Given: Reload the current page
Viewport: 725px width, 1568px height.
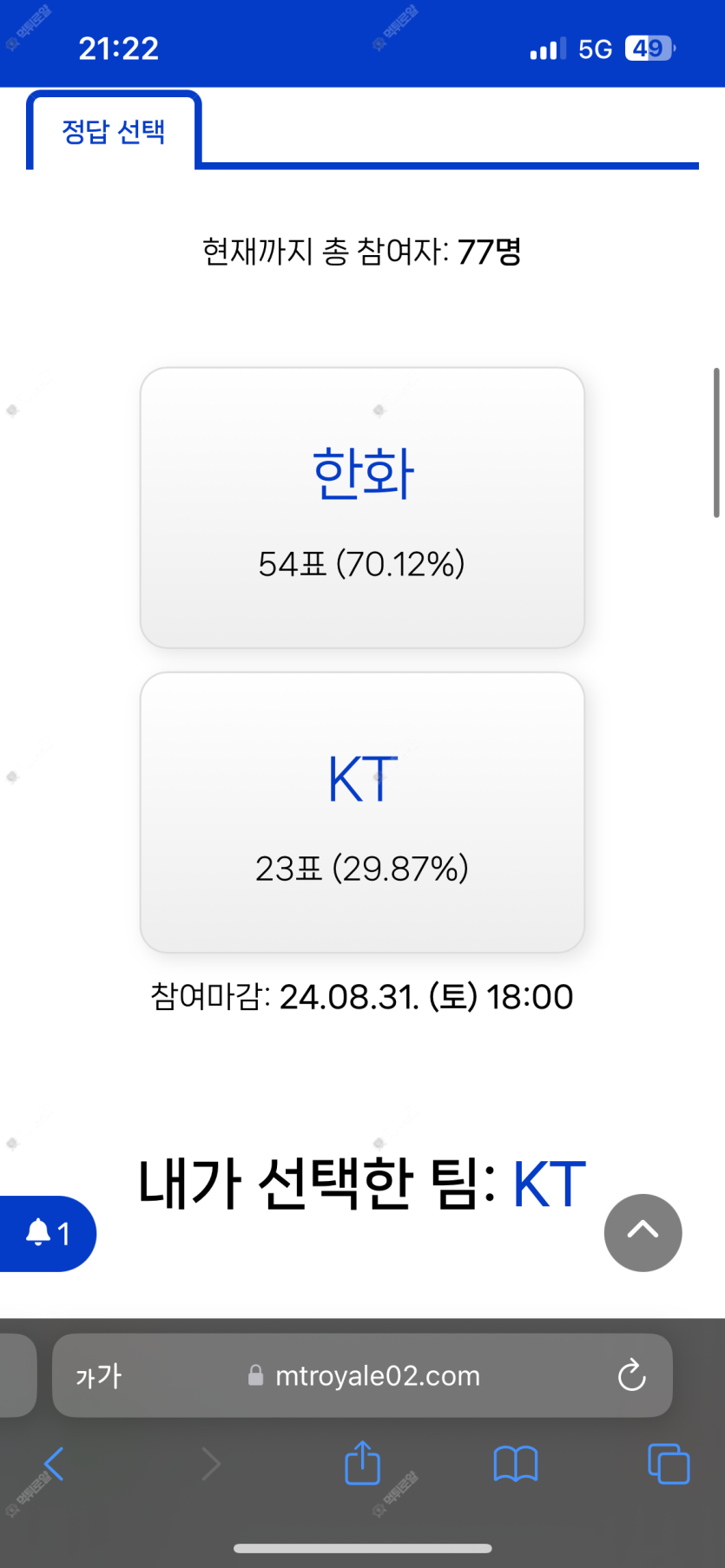Looking at the screenshot, I should pyautogui.click(x=631, y=1375).
